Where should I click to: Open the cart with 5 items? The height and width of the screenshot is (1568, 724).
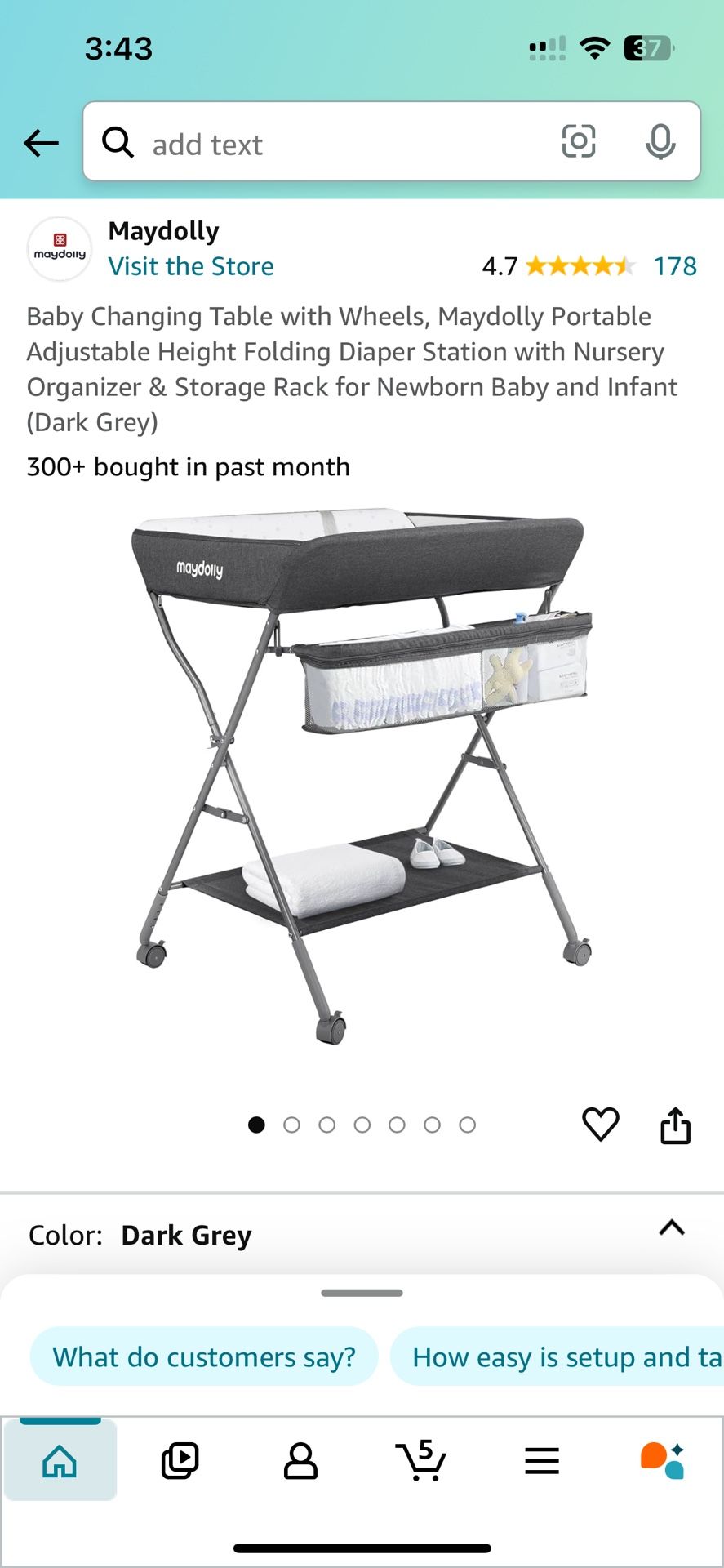421,1460
